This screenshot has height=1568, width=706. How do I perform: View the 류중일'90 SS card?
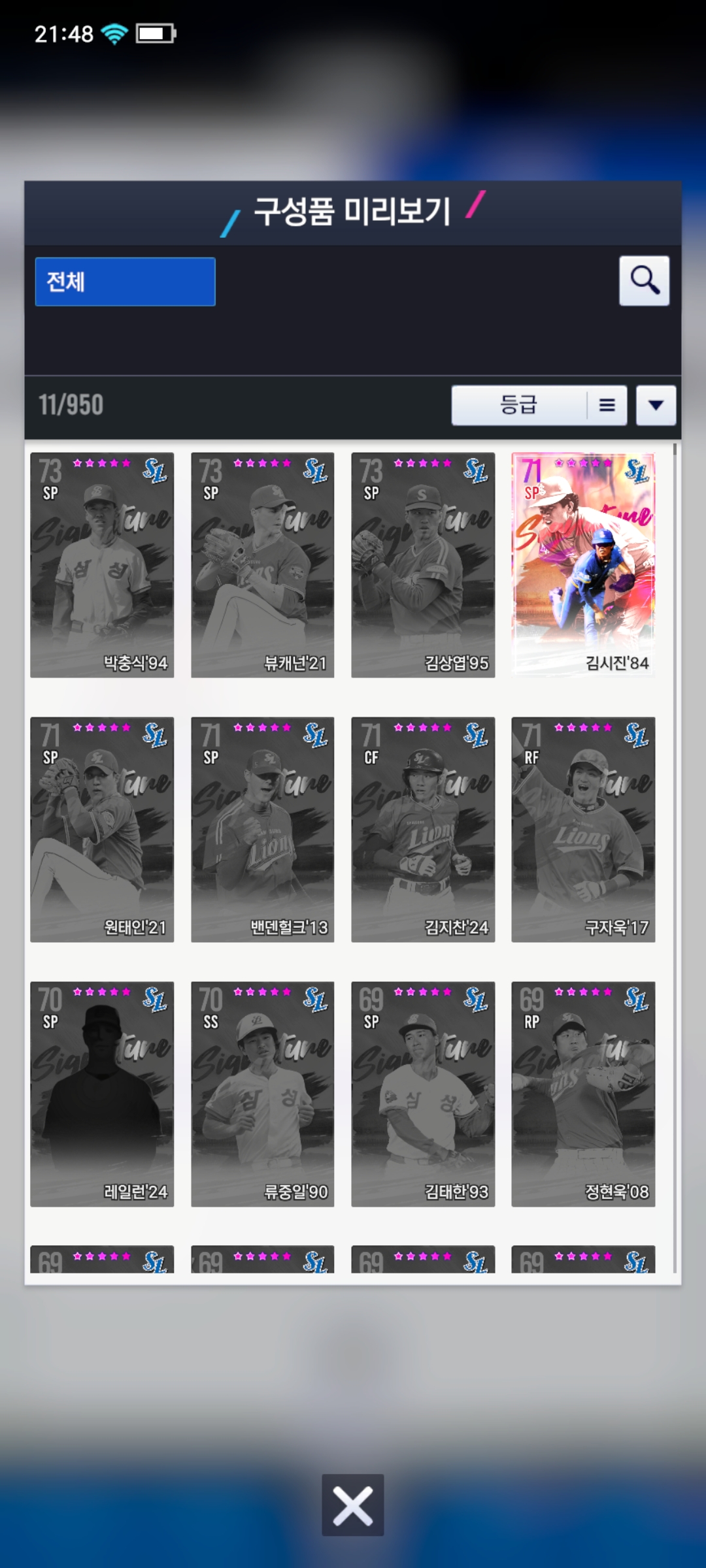pos(262,1094)
